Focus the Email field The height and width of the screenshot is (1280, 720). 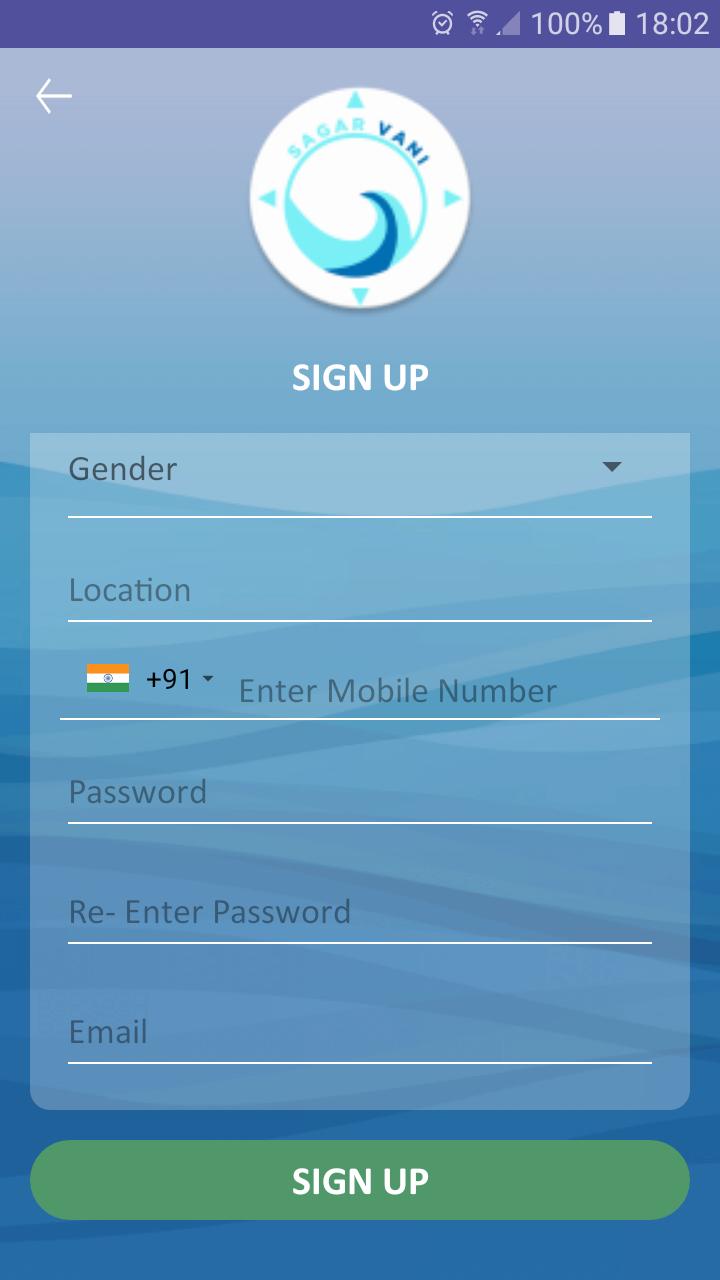[360, 1032]
